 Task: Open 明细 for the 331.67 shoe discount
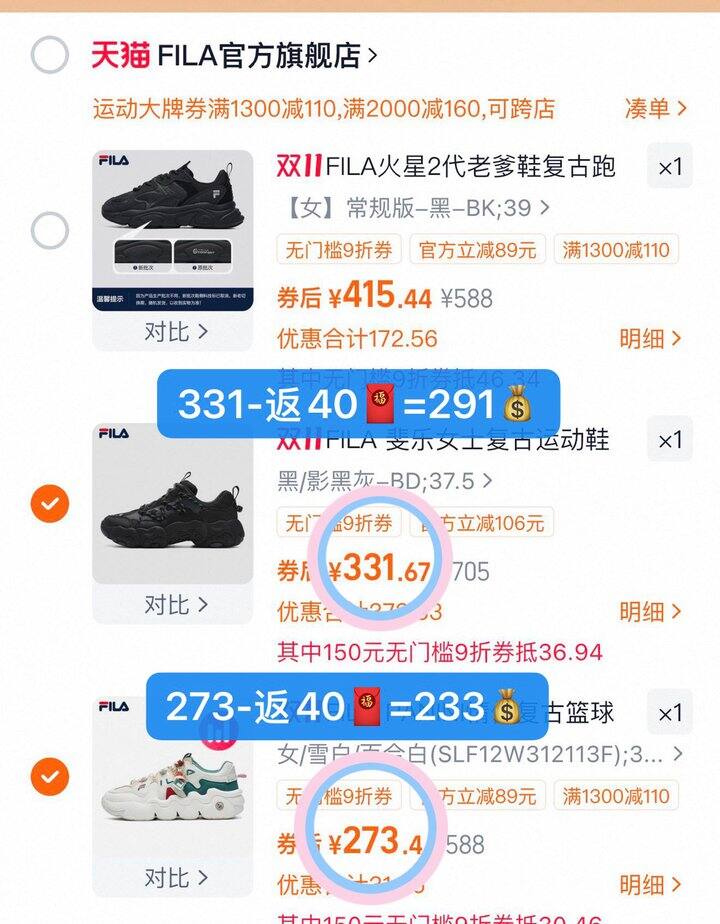point(650,611)
